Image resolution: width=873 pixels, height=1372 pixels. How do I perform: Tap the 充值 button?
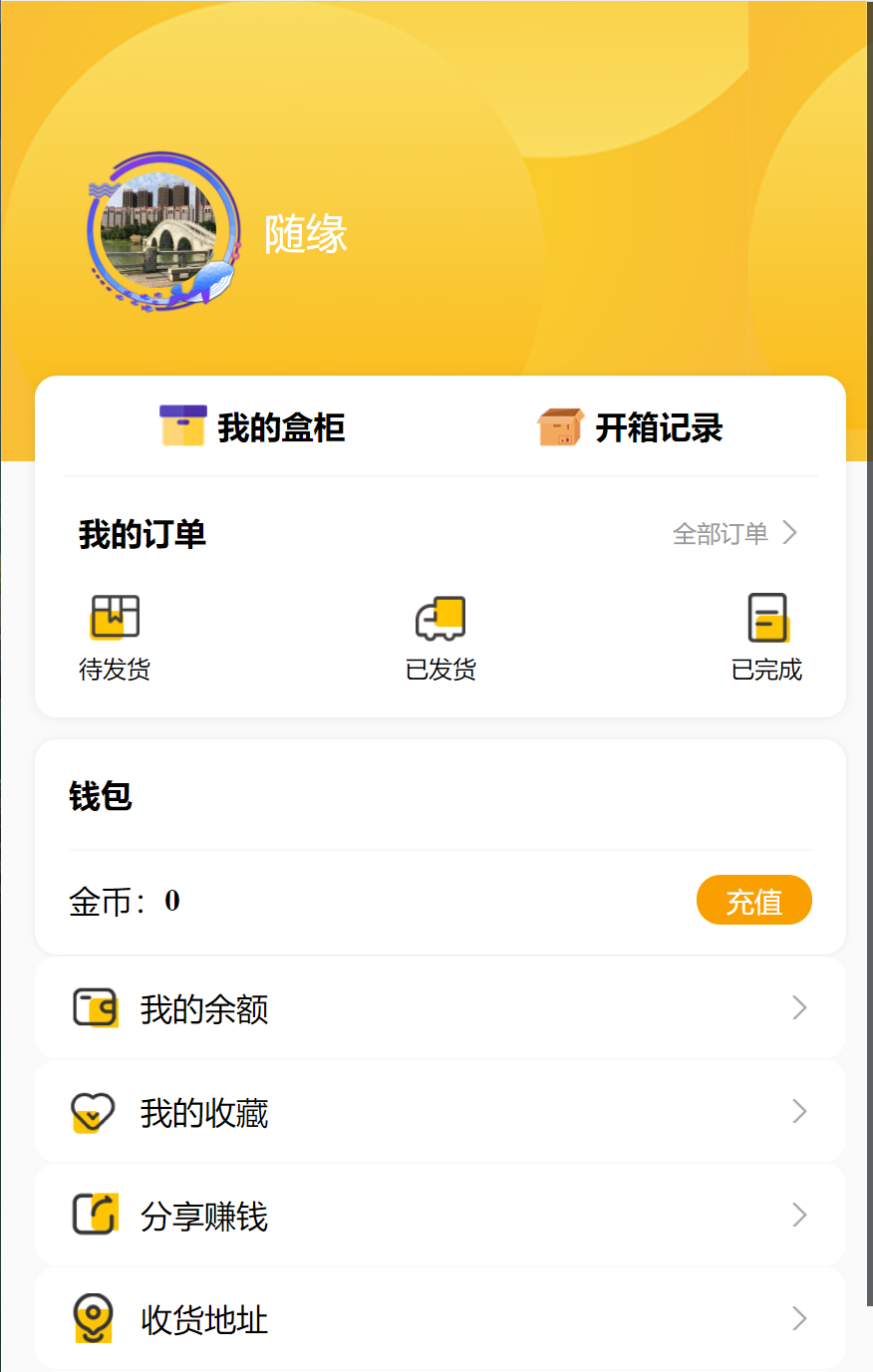click(753, 901)
